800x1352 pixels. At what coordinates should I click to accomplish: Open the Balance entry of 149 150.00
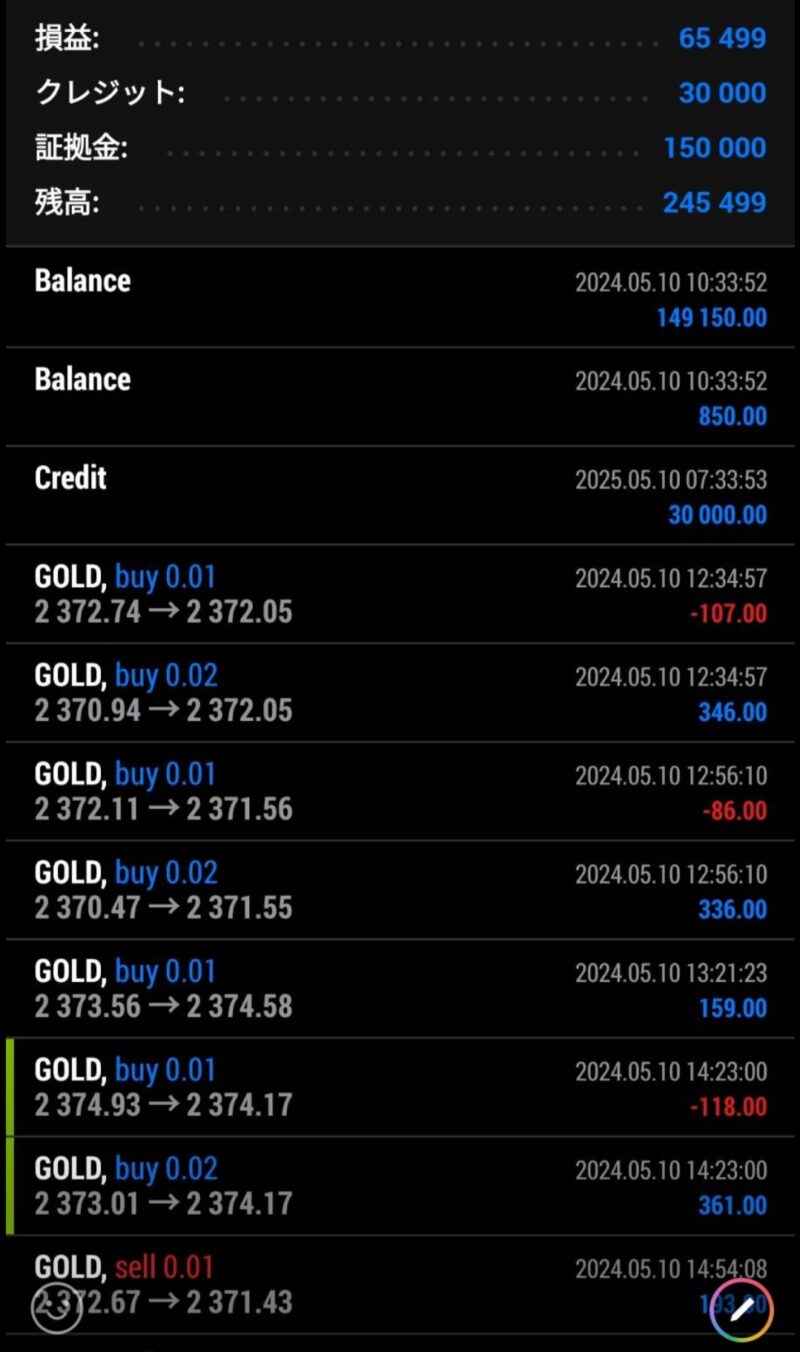tap(400, 298)
